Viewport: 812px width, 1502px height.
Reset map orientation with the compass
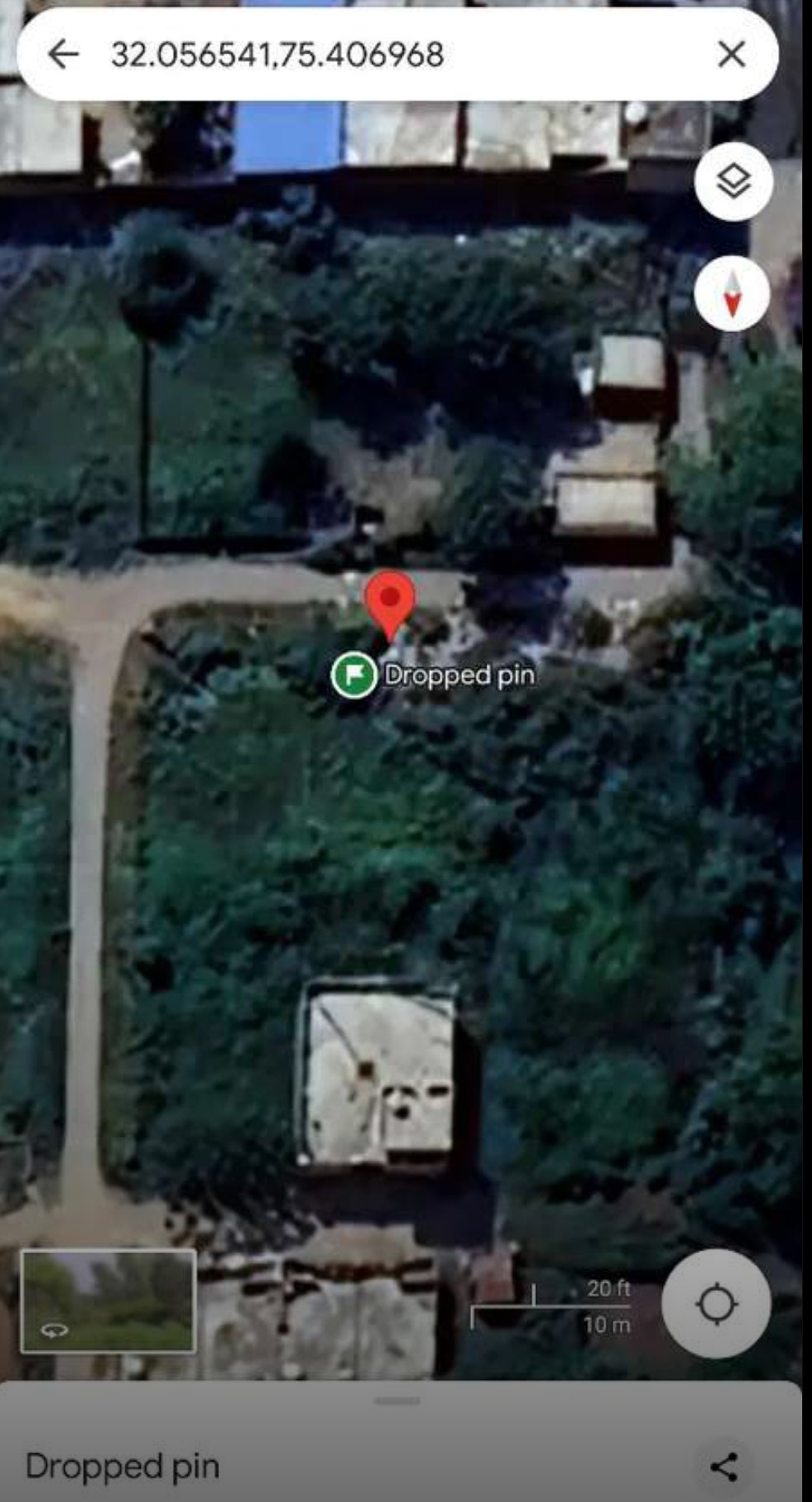coord(732,293)
